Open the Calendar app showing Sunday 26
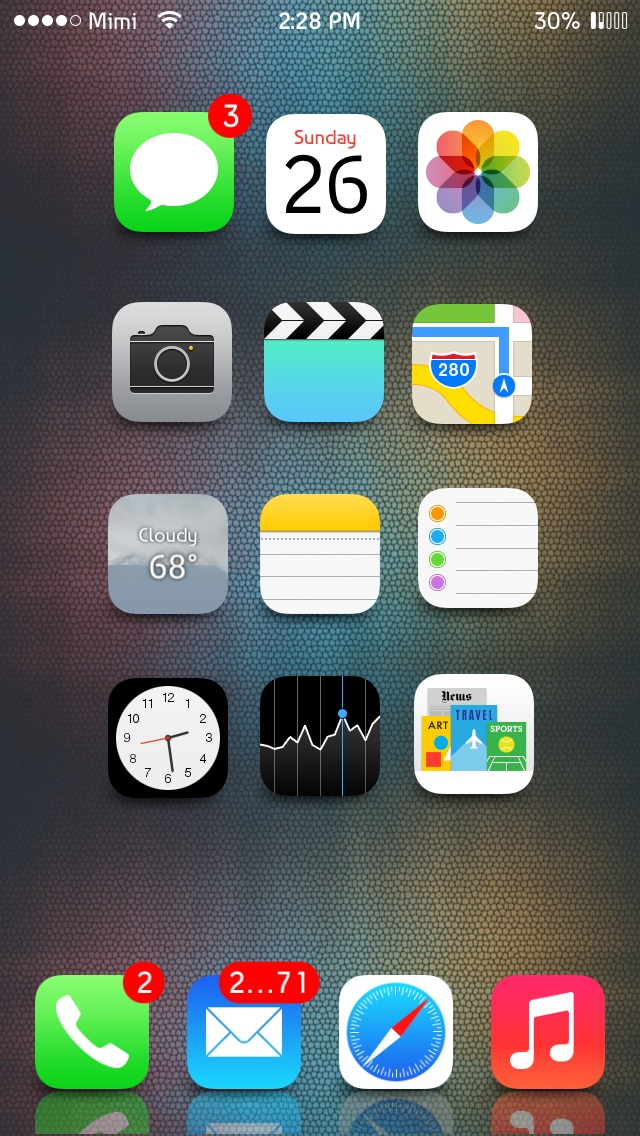The height and width of the screenshot is (1136, 640). 326,174
